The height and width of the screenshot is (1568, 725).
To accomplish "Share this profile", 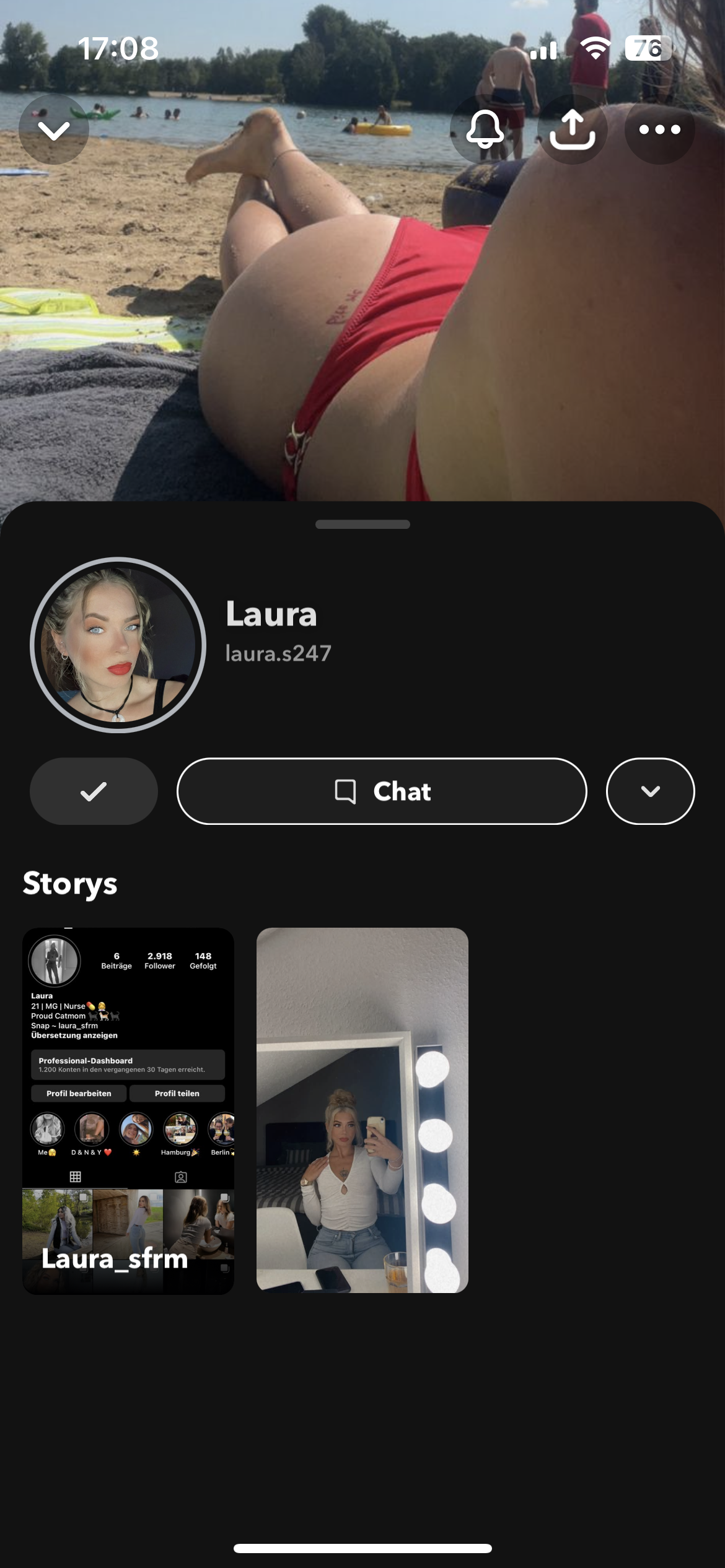I will [x=572, y=129].
